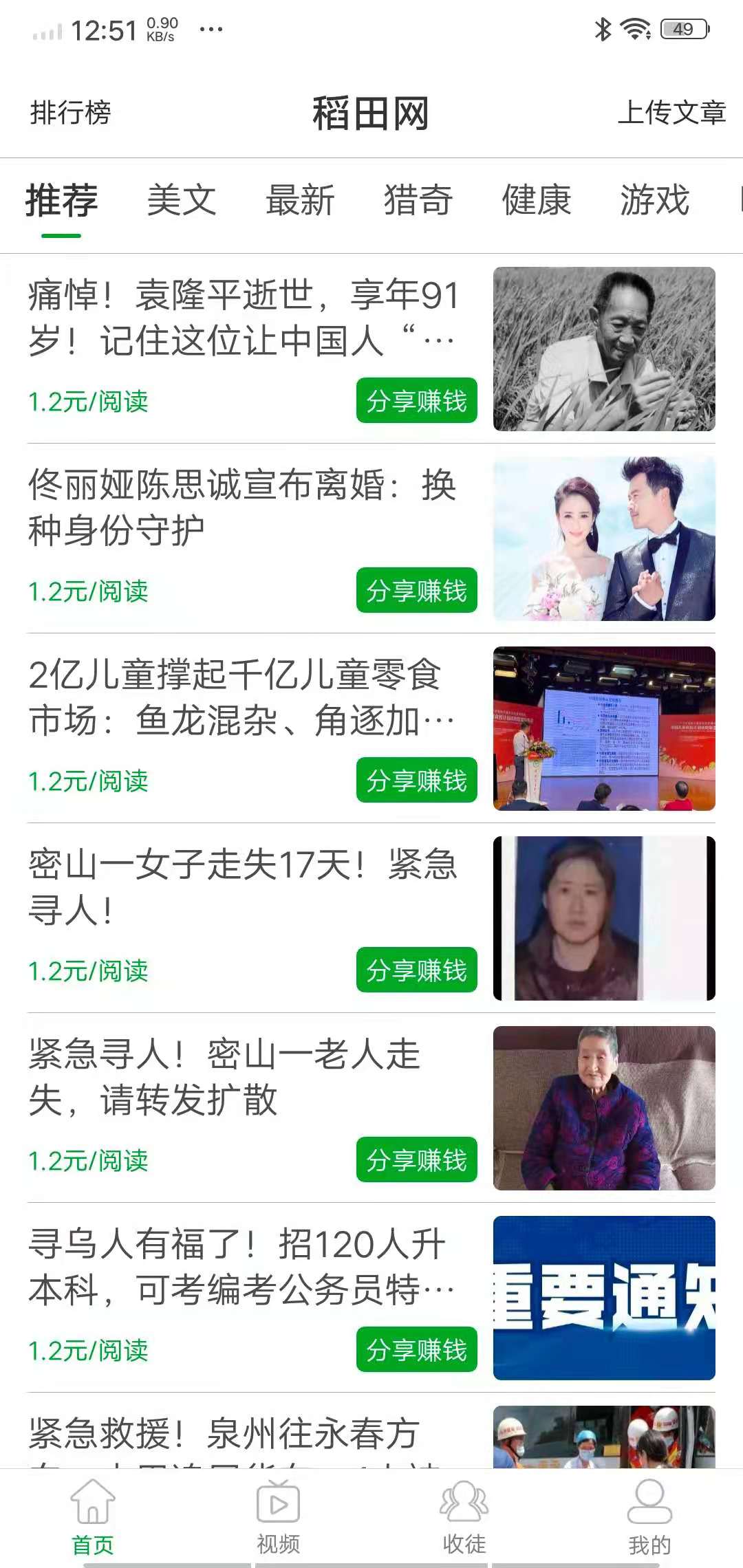The image size is (743, 1568).
Task: Open 排行榜 at top left
Action: coord(72,112)
